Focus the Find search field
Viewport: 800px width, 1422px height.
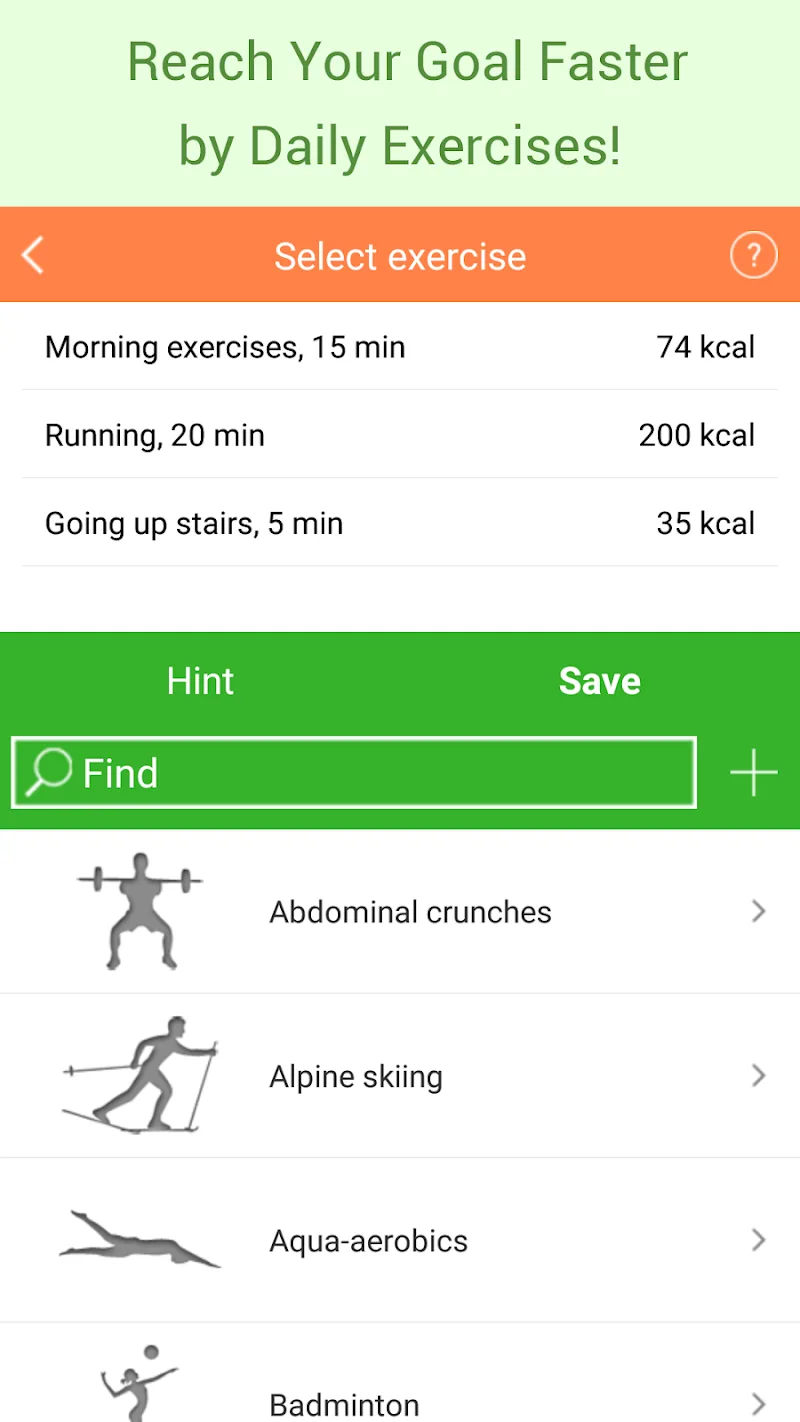click(x=354, y=773)
